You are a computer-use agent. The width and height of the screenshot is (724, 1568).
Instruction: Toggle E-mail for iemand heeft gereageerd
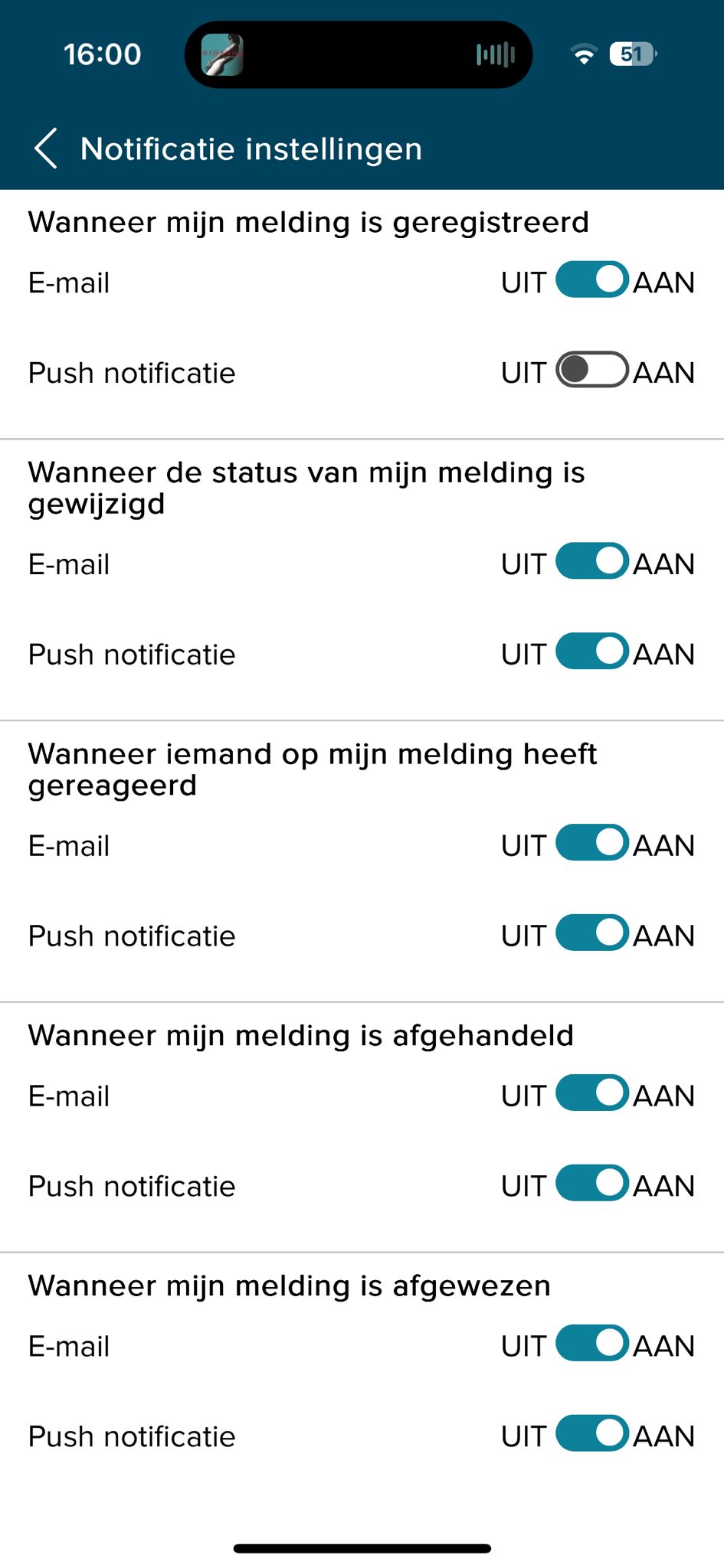pos(591,844)
